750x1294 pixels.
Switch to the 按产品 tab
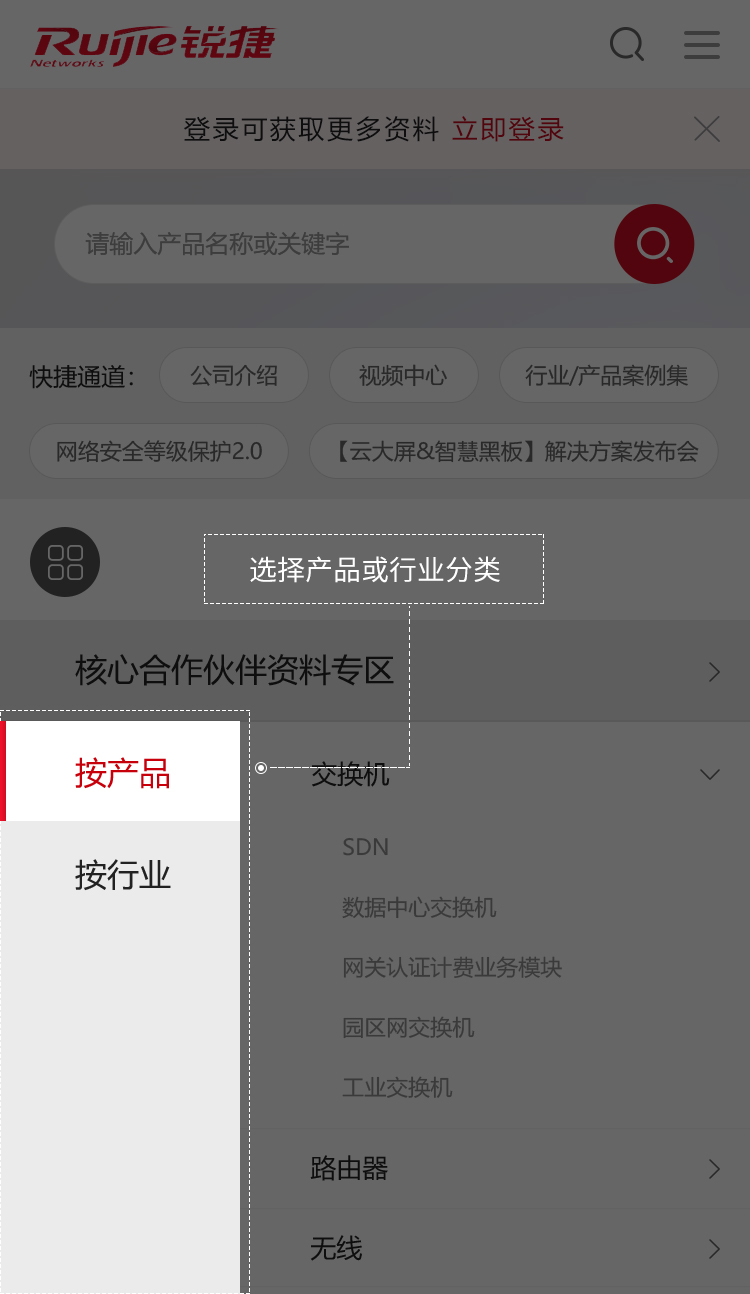122,770
